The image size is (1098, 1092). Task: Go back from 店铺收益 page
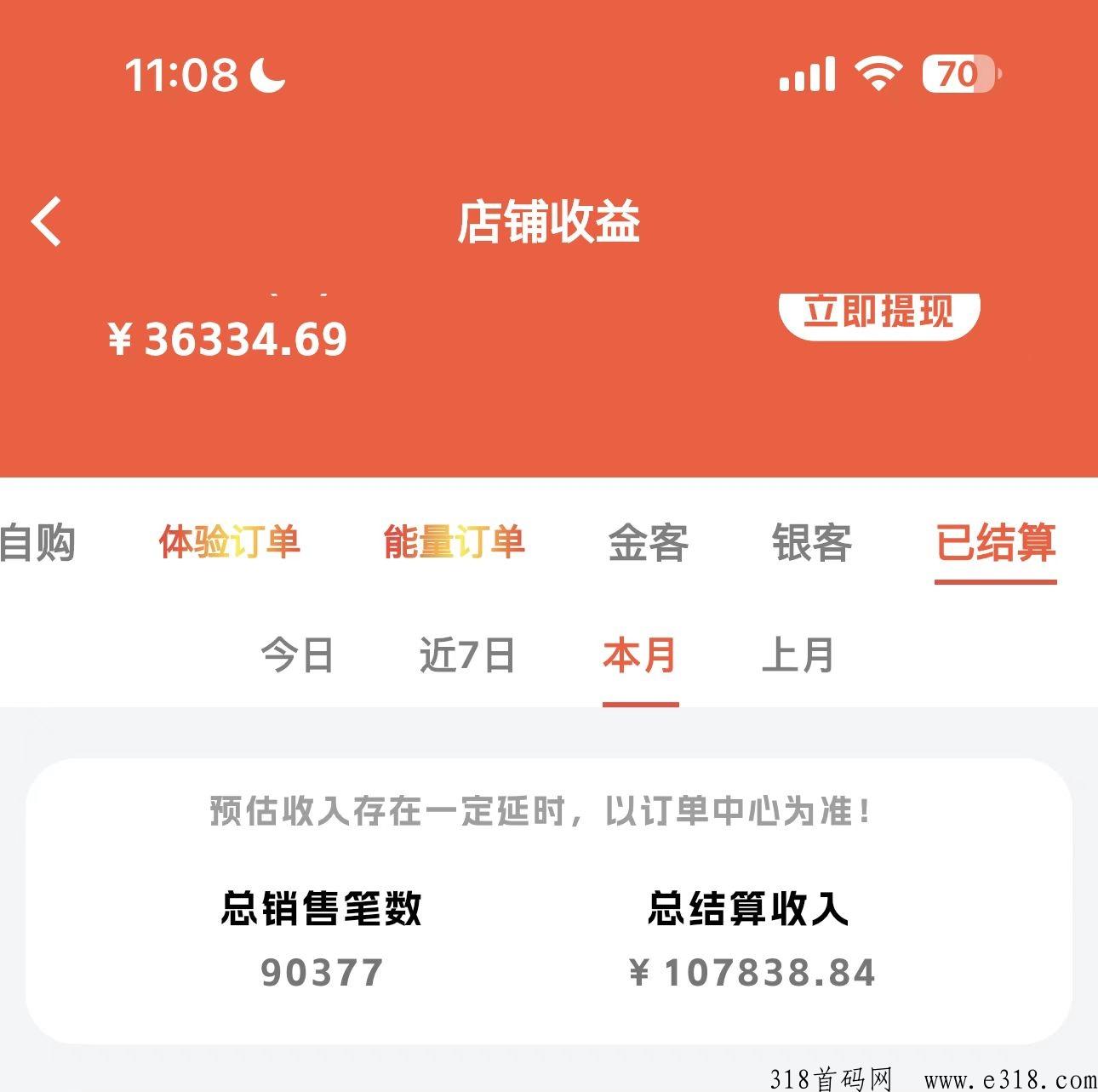point(47,221)
